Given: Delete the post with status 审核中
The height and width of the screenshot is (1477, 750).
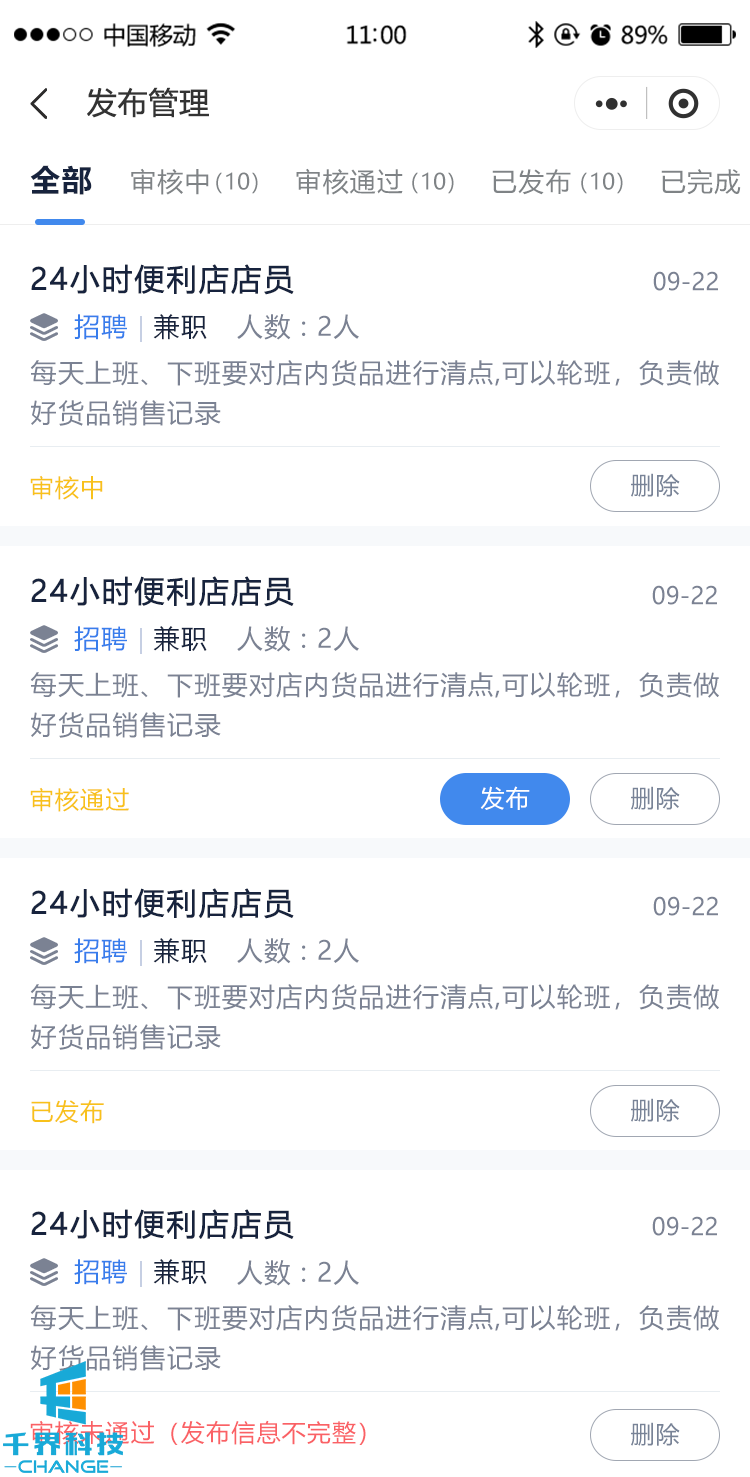Looking at the screenshot, I should pyautogui.click(x=654, y=486).
